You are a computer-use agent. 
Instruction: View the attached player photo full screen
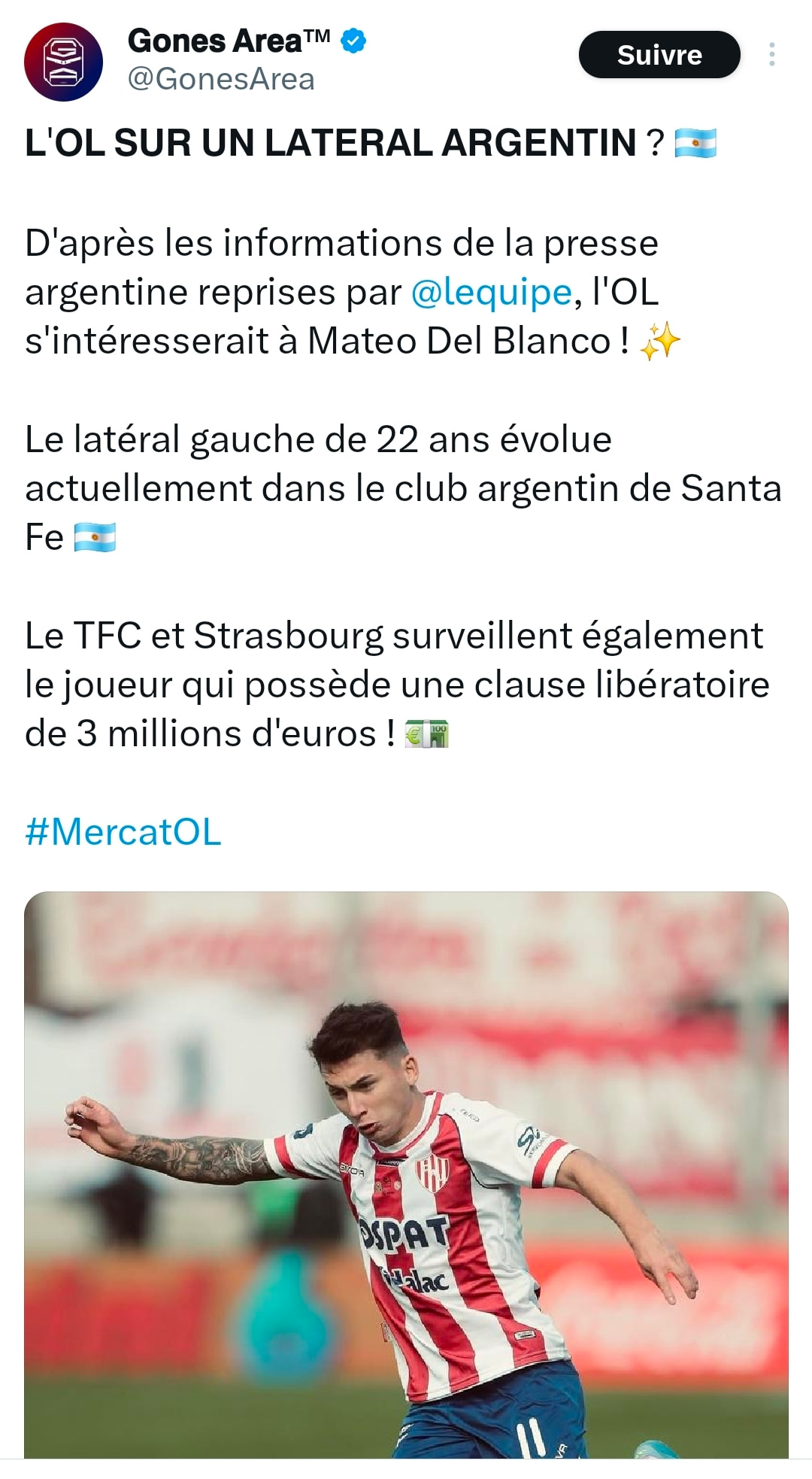point(406,1174)
